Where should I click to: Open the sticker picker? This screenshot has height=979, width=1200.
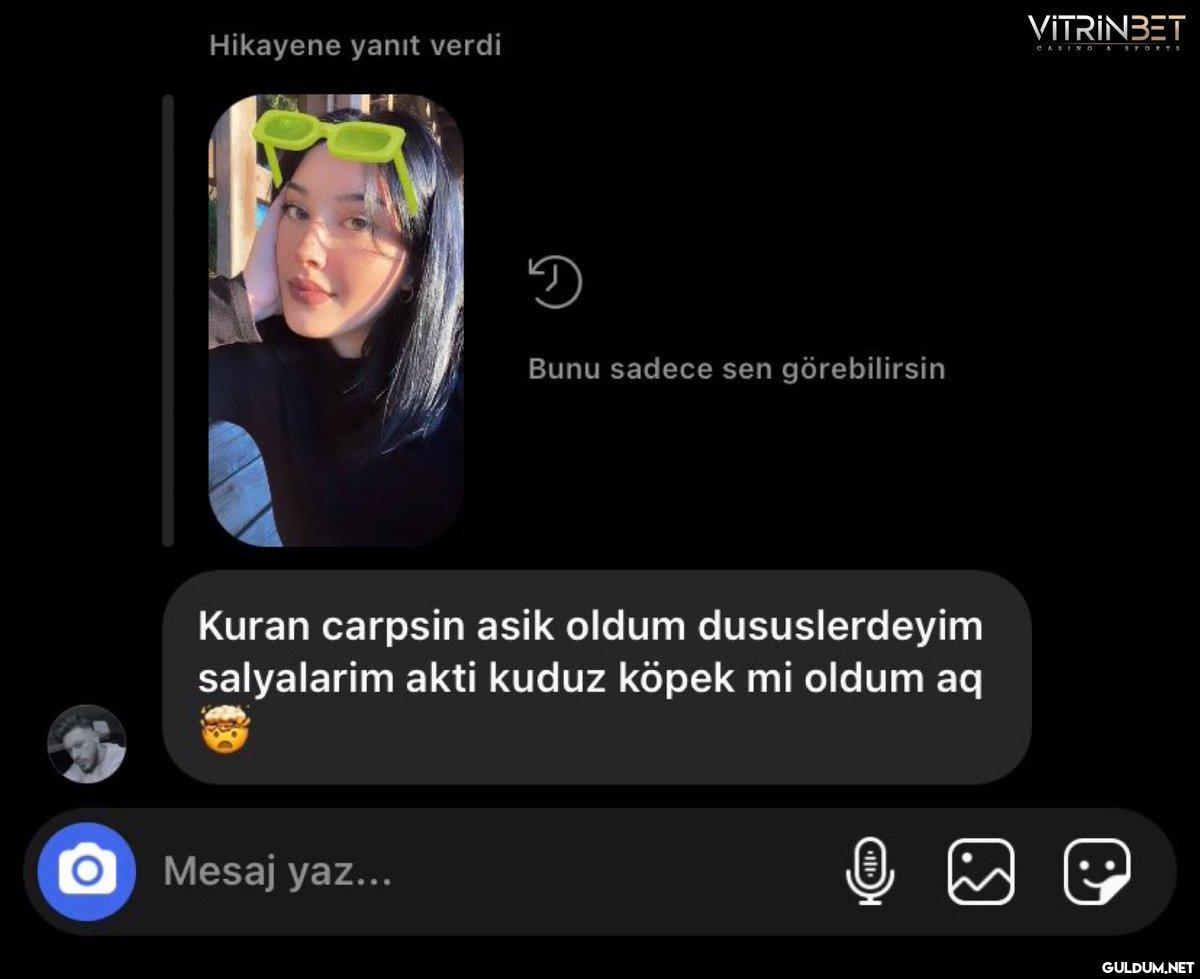(1097, 871)
